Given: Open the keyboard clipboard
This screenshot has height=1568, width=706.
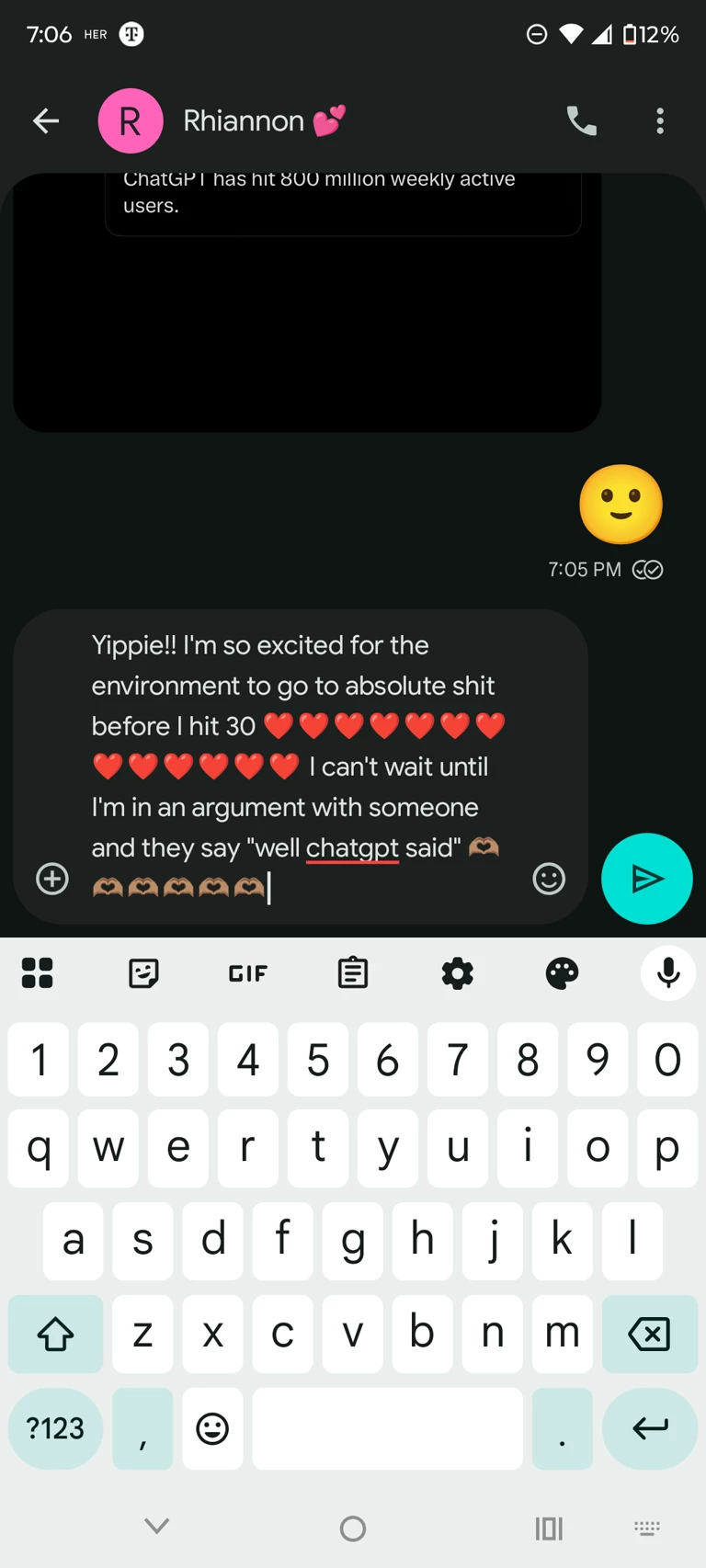Looking at the screenshot, I should pyautogui.click(x=353, y=973).
